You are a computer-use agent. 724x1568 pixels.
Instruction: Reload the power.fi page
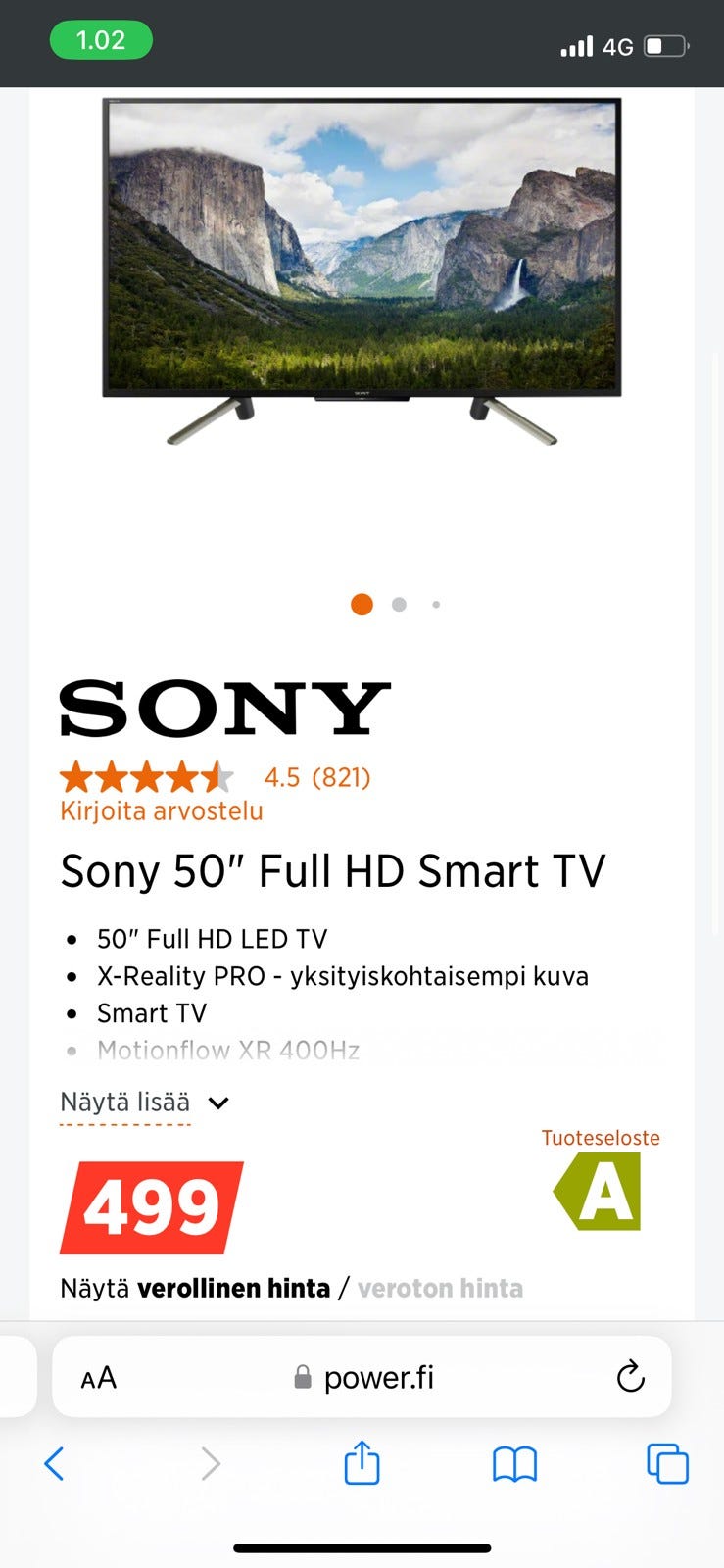pyautogui.click(x=630, y=1377)
